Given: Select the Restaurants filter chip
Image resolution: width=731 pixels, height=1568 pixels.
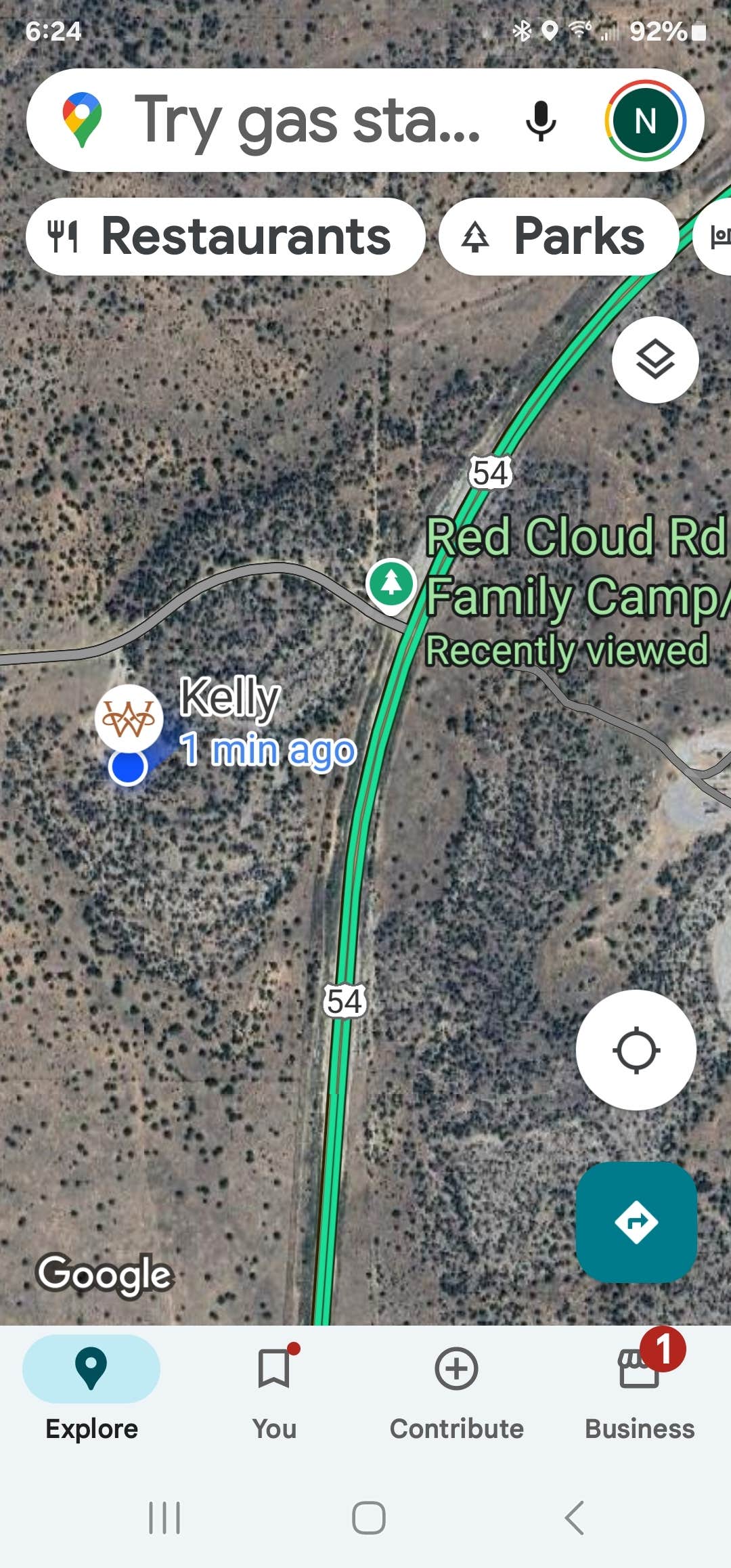Looking at the screenshot, I should 225,237.
